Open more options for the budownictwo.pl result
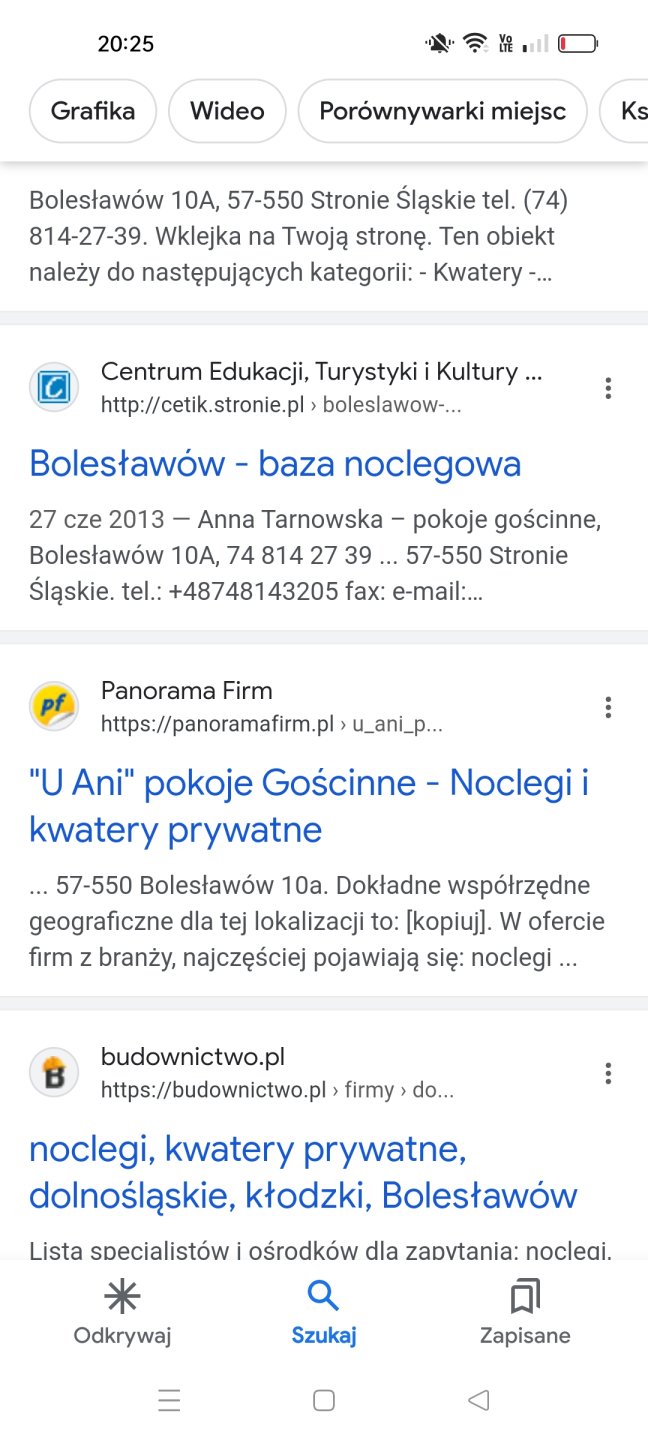The width and height of the screenshot is (648, 1440). click(608, 1074)
